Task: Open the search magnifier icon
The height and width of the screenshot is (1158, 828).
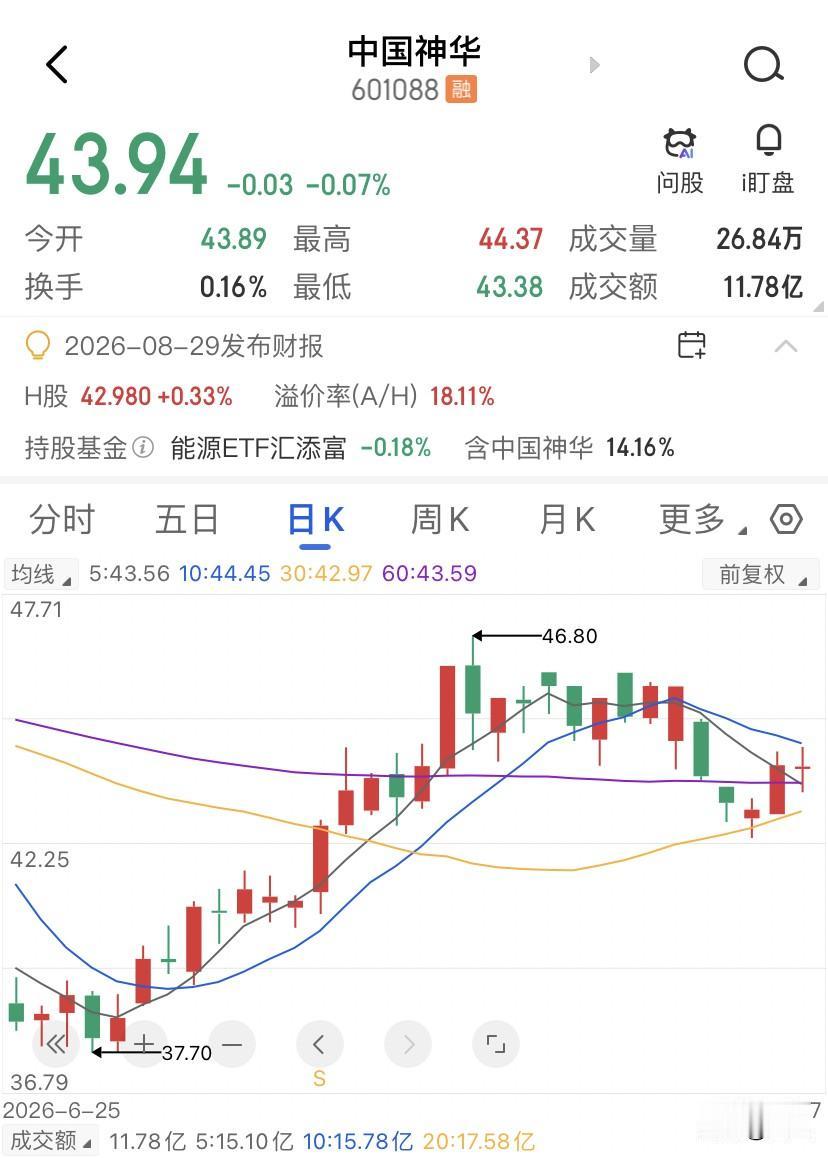Action: click(763, 66)
